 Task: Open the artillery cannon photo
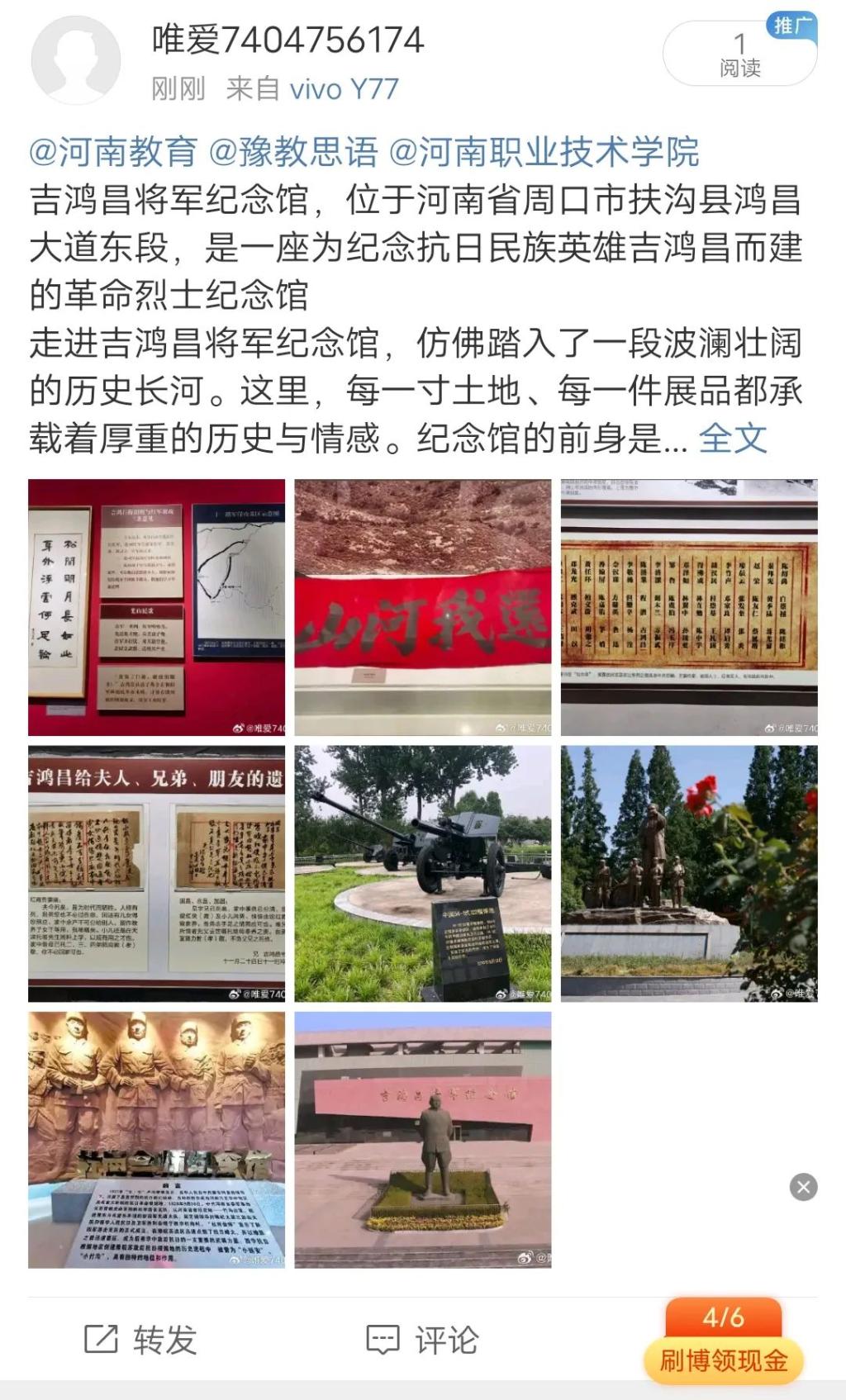pyautogui.click(x=422, y=873)
